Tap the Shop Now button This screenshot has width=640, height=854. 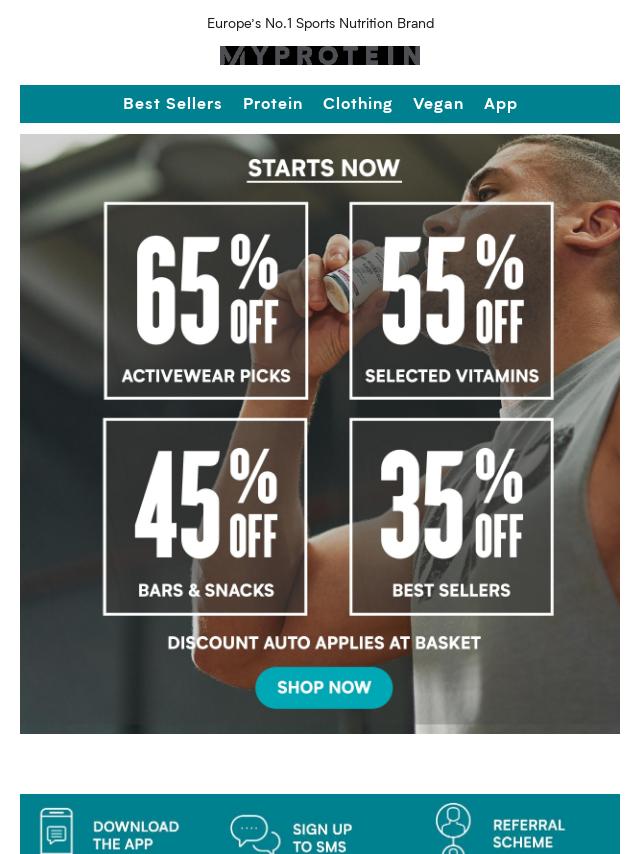click(x=323, y=688)
